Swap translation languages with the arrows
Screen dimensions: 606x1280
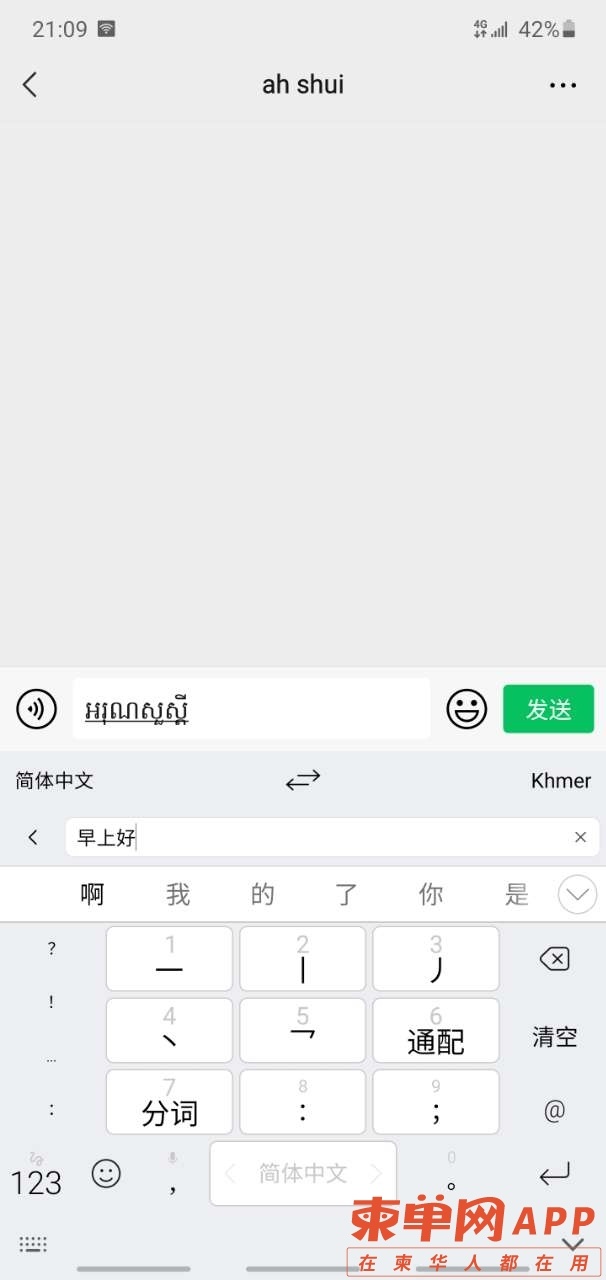(302, 780)
